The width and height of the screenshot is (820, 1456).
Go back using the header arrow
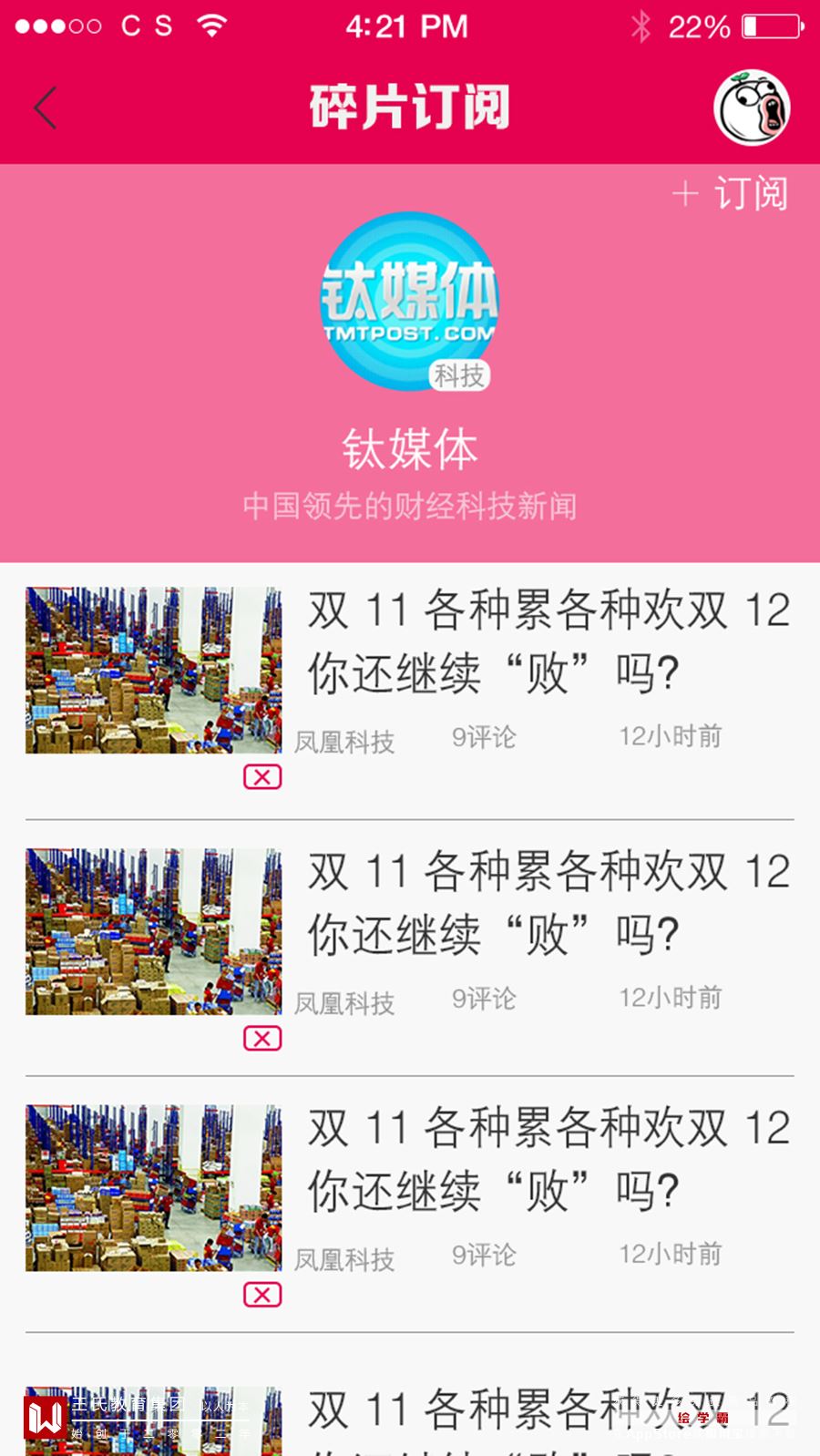(46, 108)
